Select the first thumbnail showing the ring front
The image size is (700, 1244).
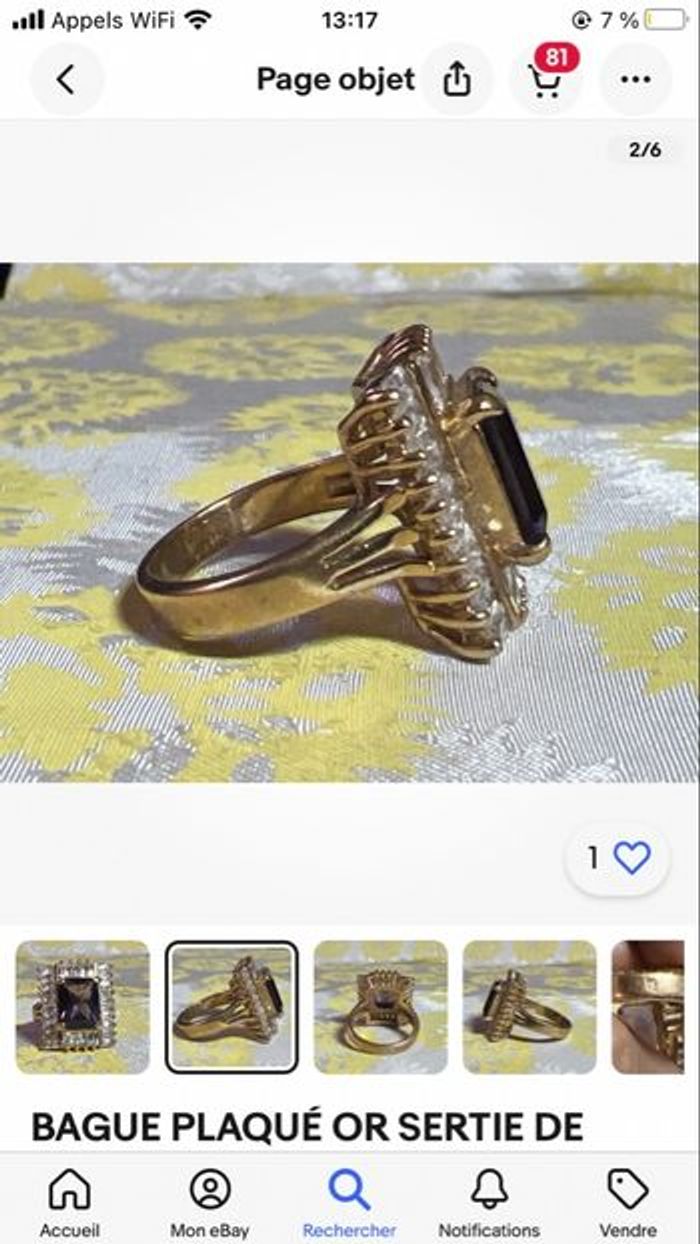83,1007
